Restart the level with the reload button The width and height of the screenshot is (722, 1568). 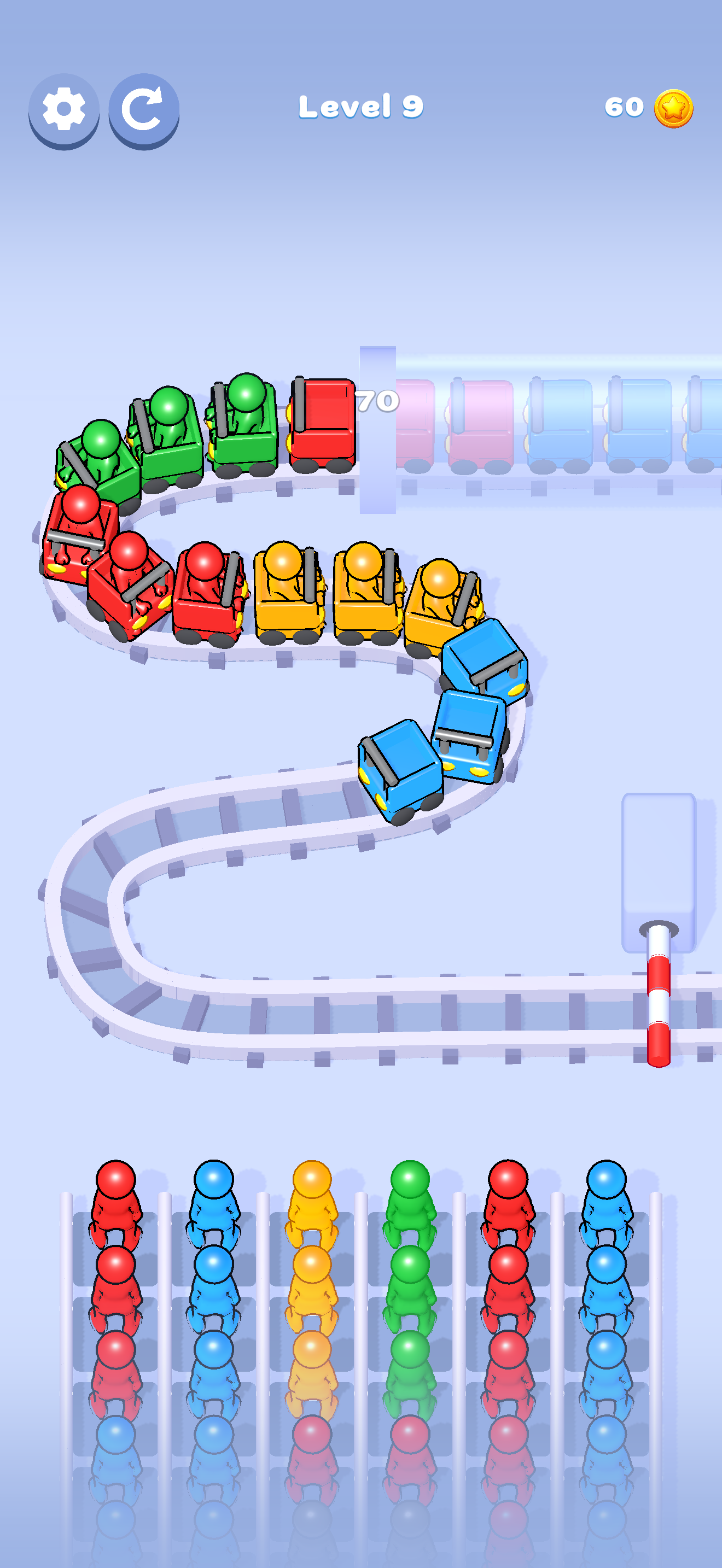tap(144, 109)
